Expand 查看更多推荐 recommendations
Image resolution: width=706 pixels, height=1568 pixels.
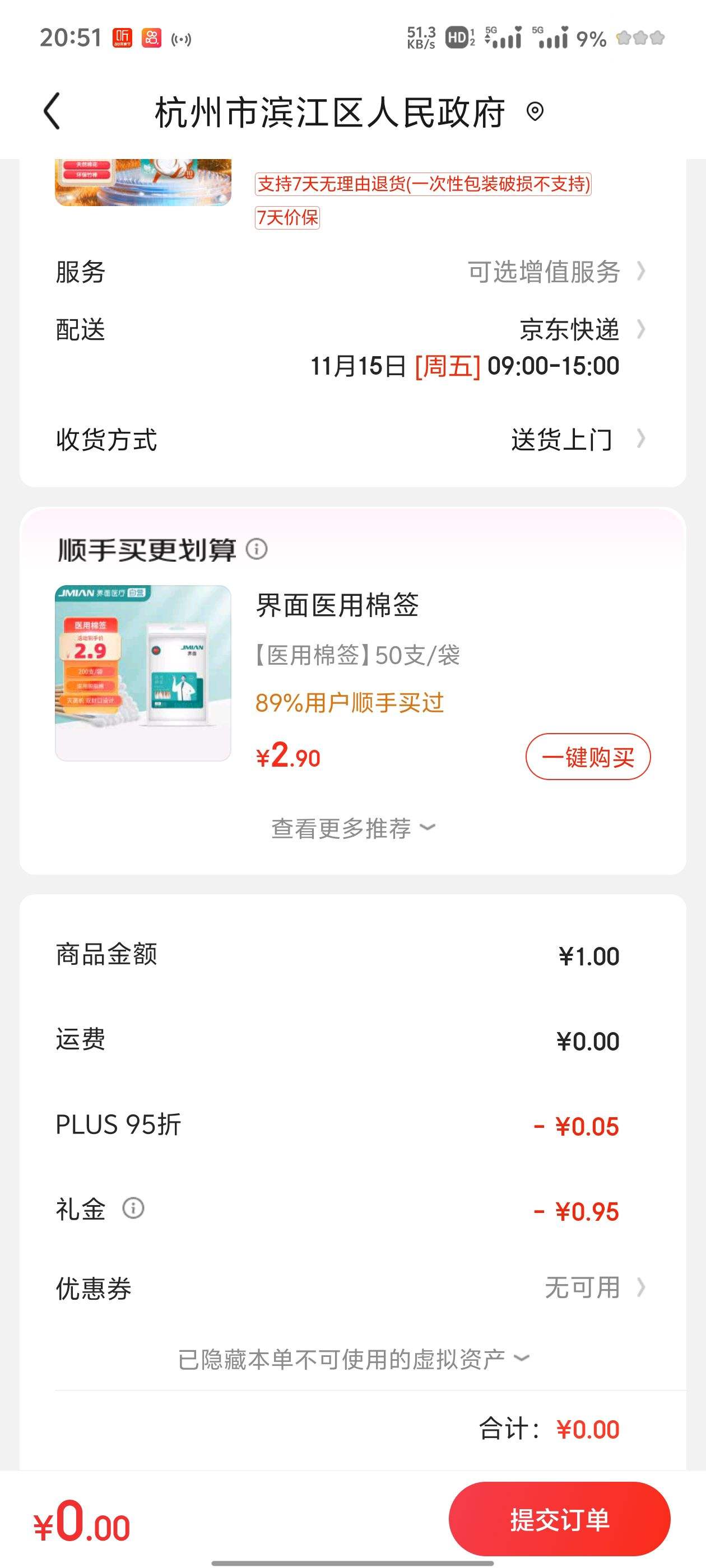354,828
